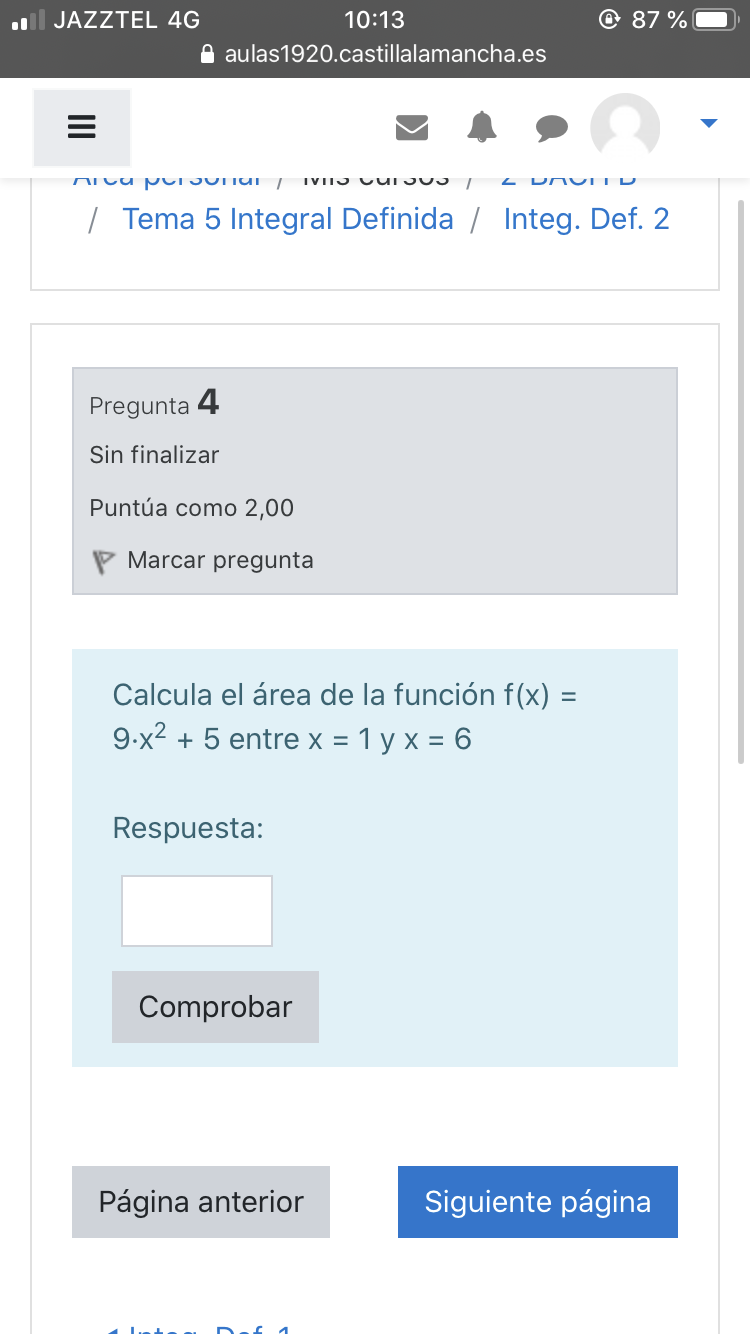The height and width of the screenshot is (1334, 750).
Task: Open the messages envelope icon
Action: point(412,127)
